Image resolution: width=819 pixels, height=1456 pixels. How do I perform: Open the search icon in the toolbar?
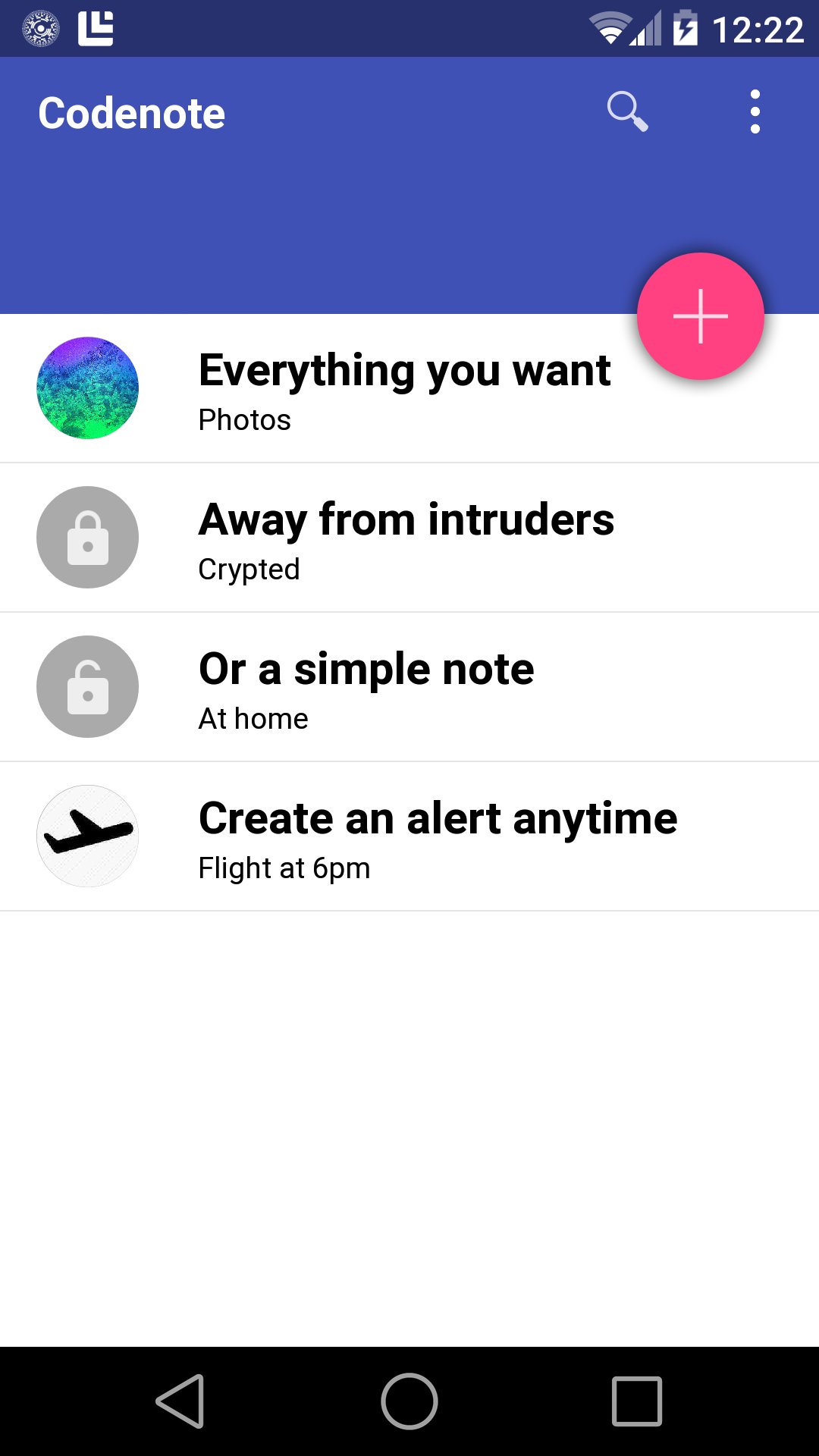[628, 111]
